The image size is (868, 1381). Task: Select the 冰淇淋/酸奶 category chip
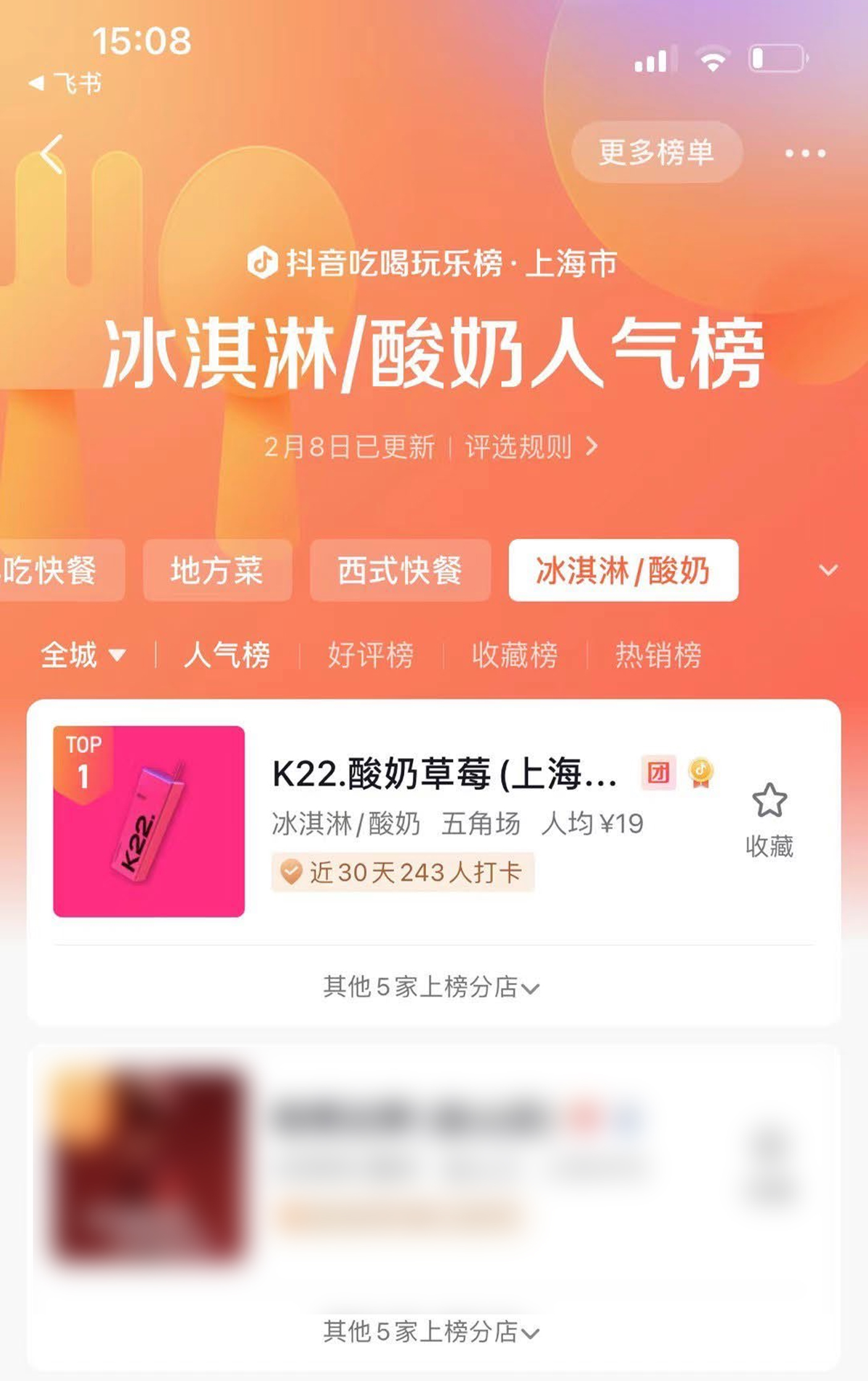(x=623, y=570)
